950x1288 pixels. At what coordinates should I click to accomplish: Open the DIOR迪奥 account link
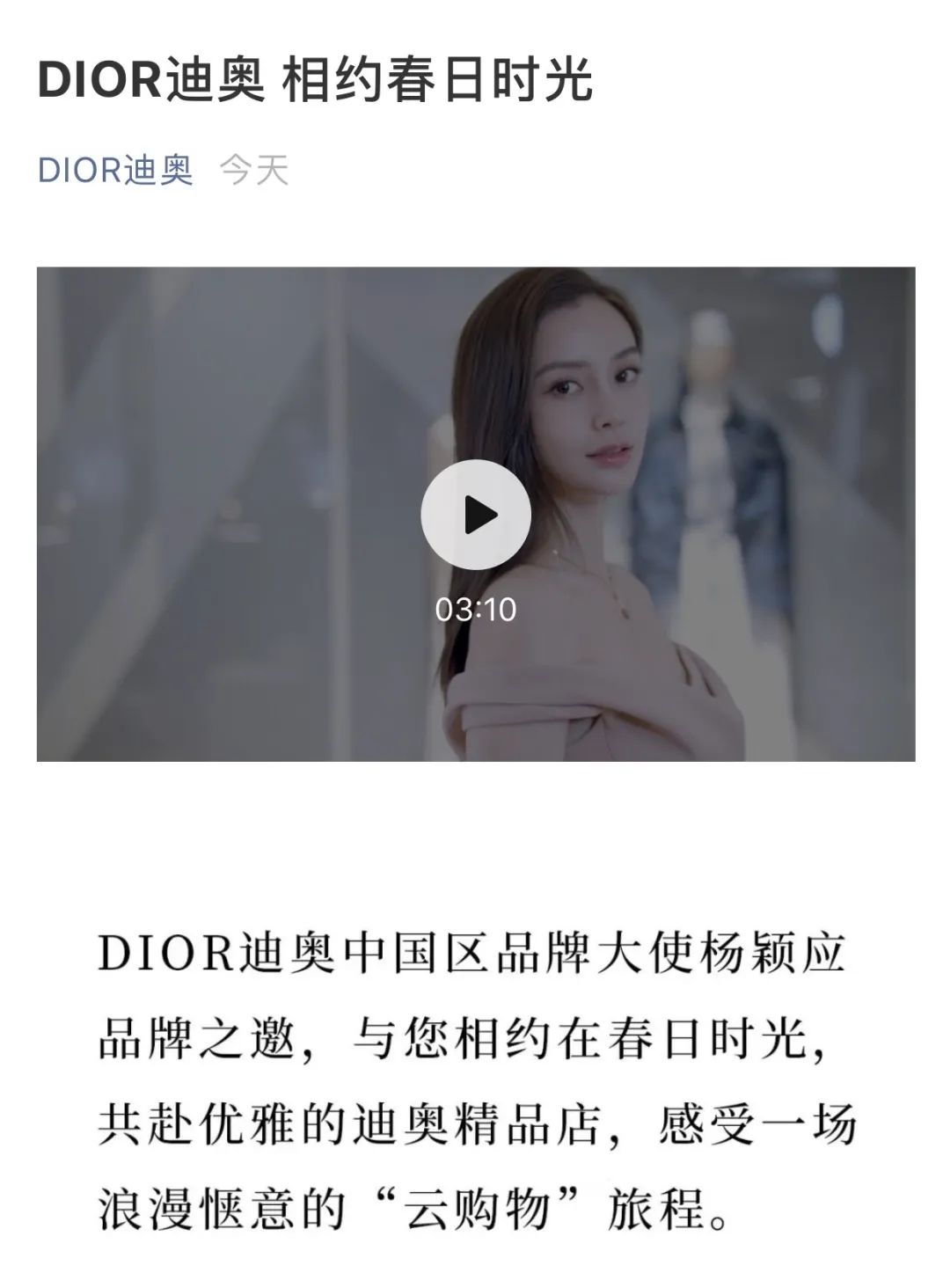click(115, 169)
